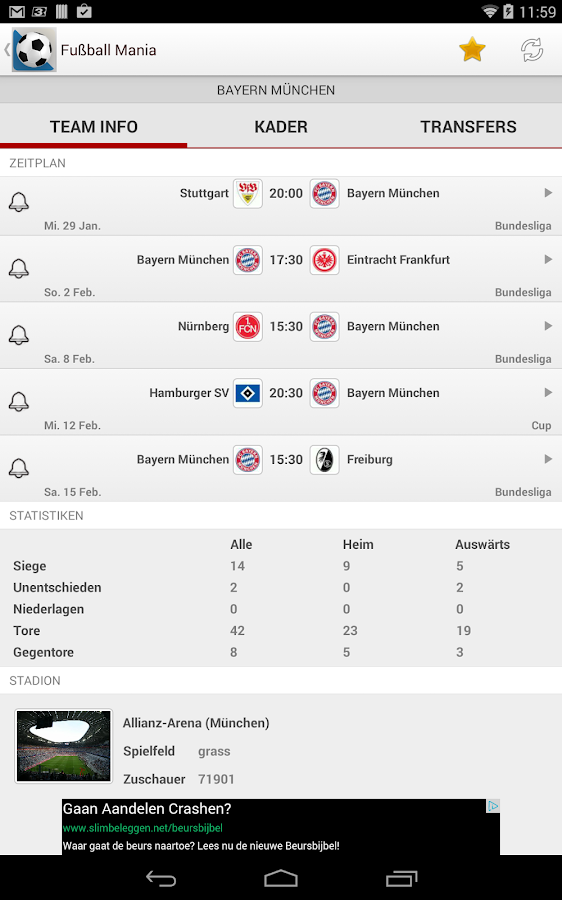Go back via Fußball Mania logo

coord(30,50)
